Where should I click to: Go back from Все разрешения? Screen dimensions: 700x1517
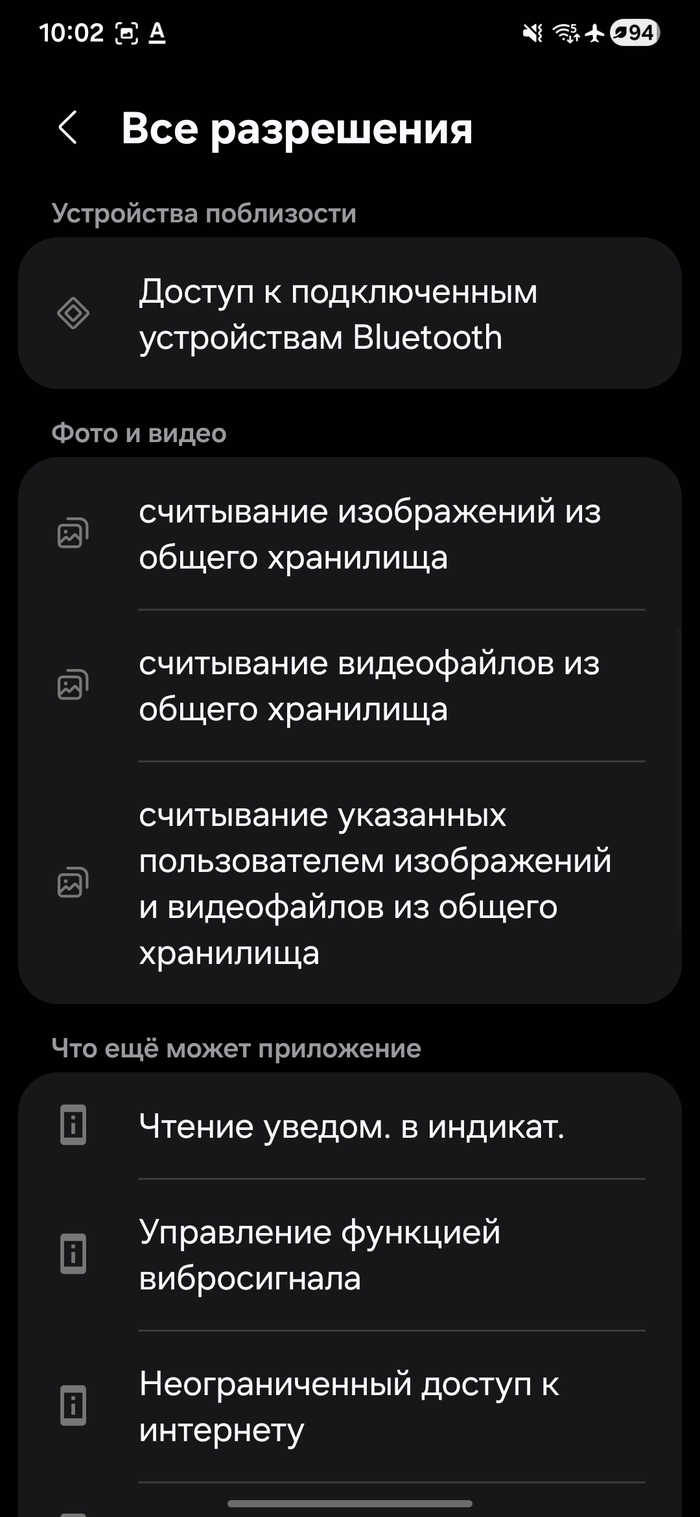(68, 129)
